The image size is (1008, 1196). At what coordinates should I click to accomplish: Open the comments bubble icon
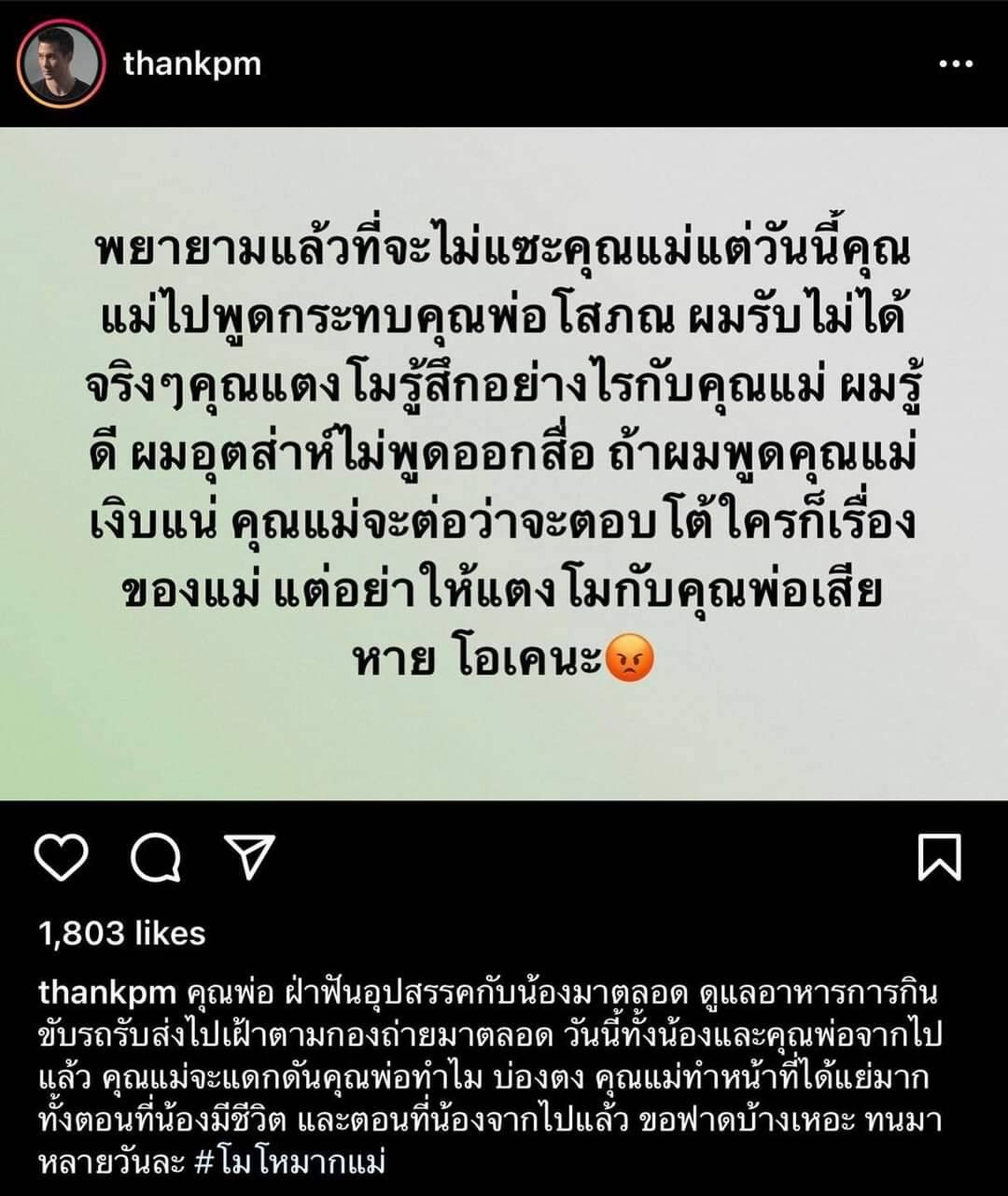[x=155, y=857]
